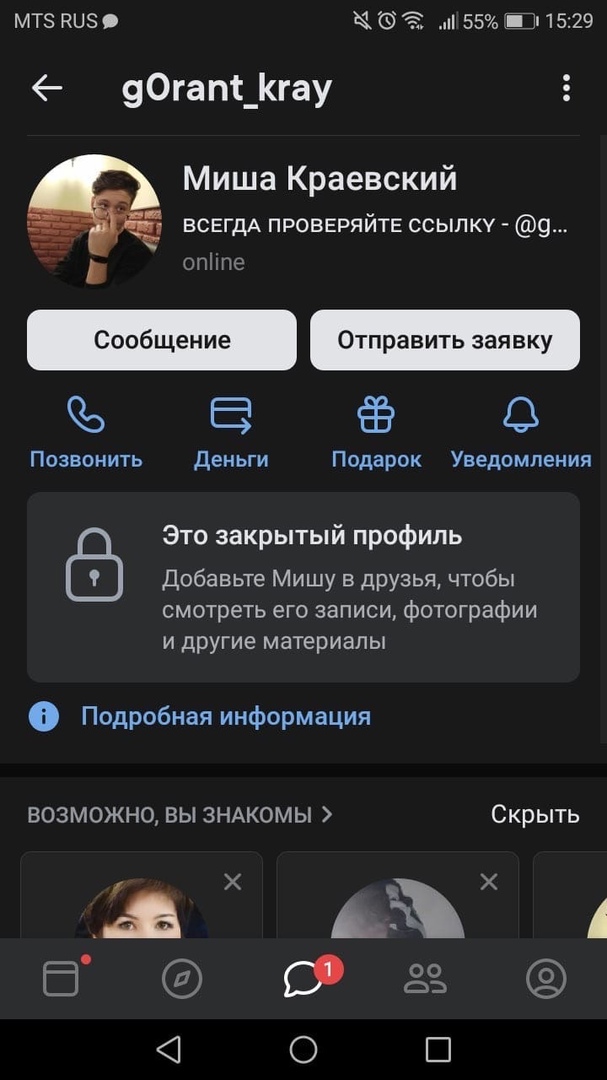The height and width of the screenshot is (1080, 607).
Task: Open the system recent apps view
Action: tap(438, 1049)
